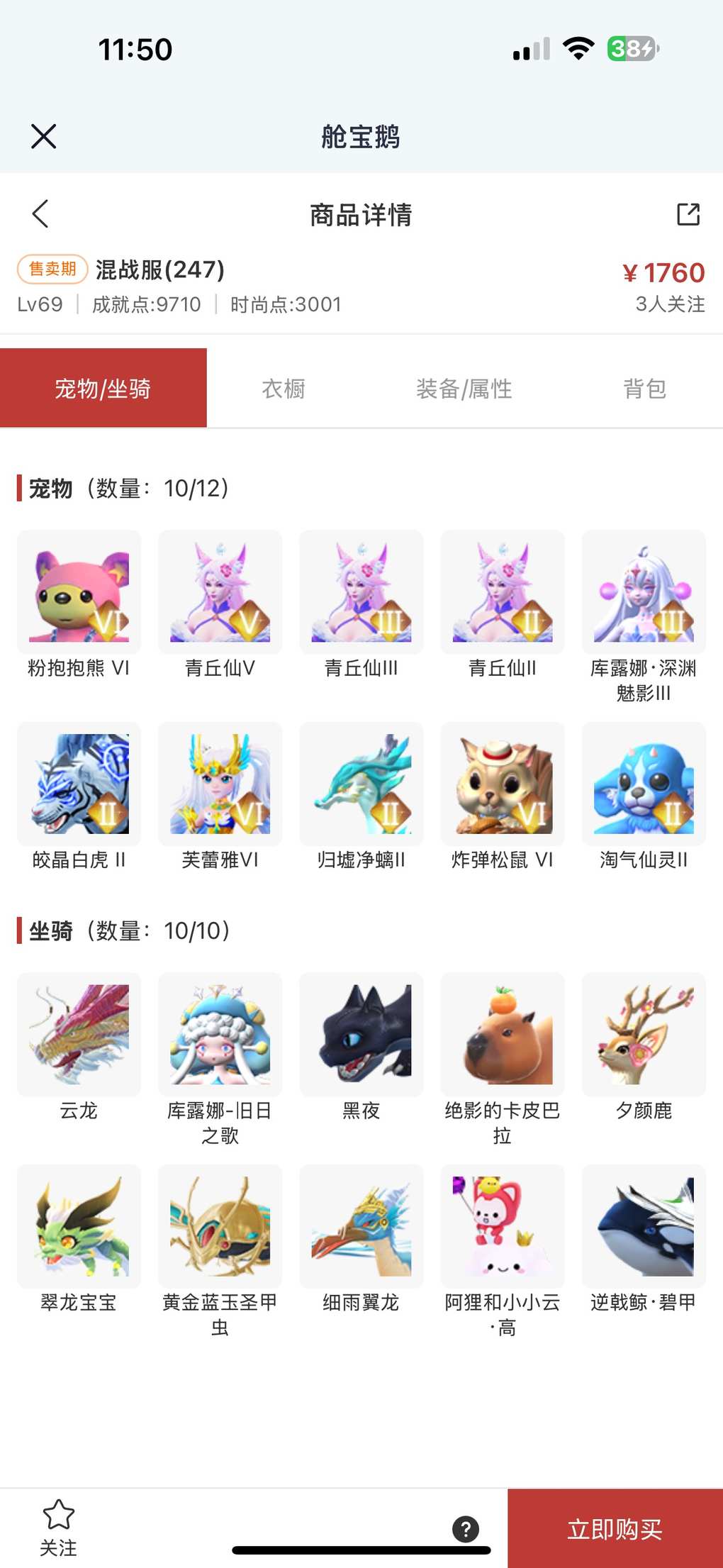Image resolution: width=723 pixels, height=1568 pixels.
Task: View the 青丘仙V pet
Action: pos(220,592)
